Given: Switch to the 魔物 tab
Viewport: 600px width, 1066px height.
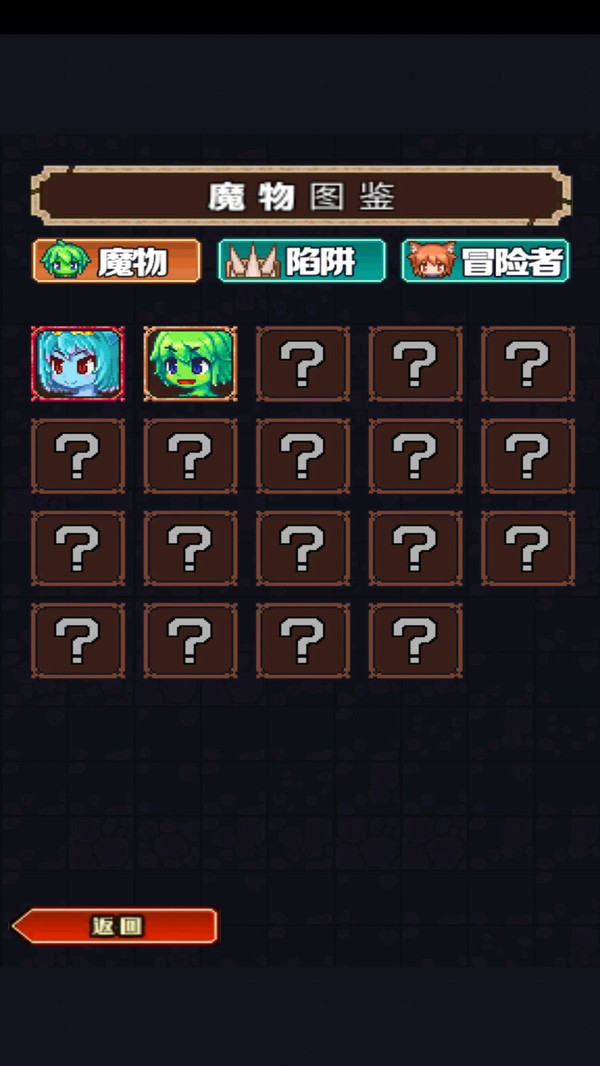Looking at the screenshot, I should (117, 261).
